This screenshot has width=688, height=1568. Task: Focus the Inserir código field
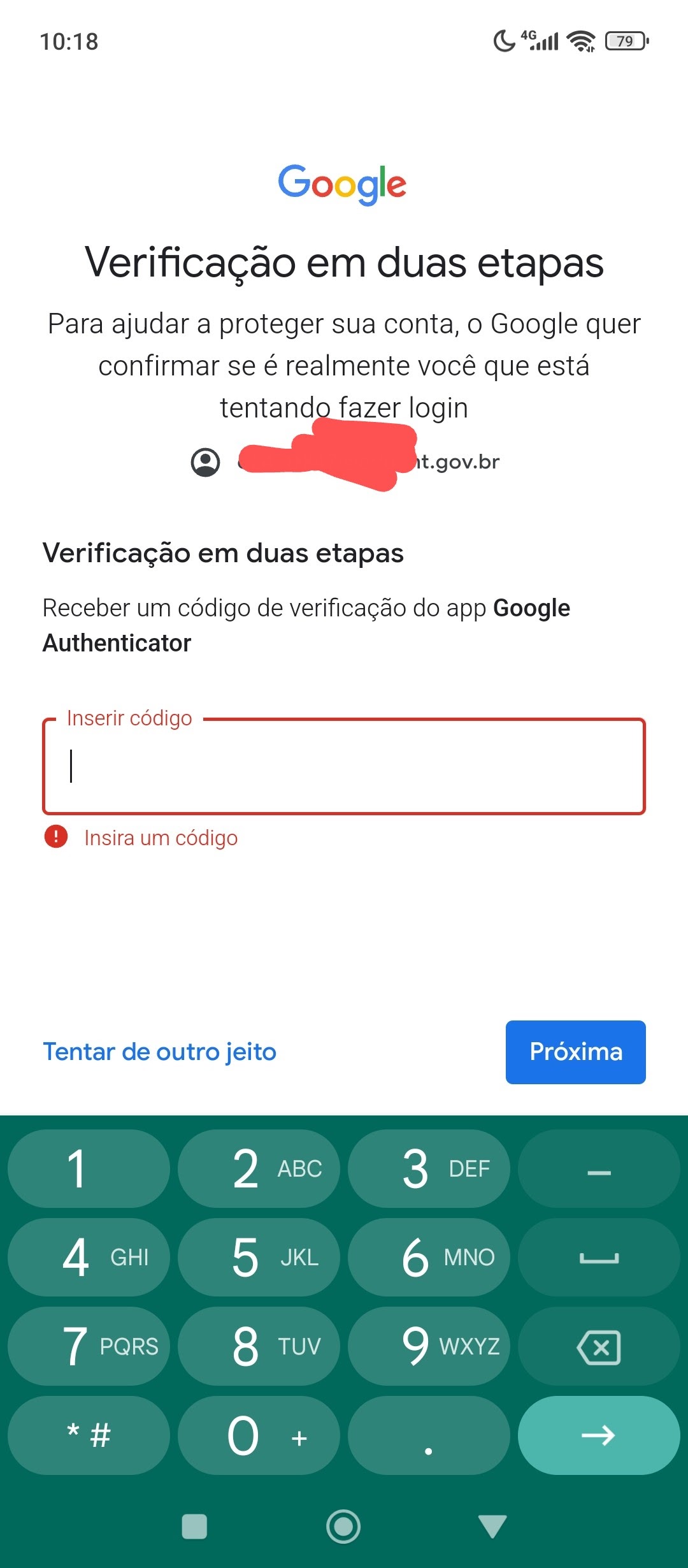[x=344, y=766]
